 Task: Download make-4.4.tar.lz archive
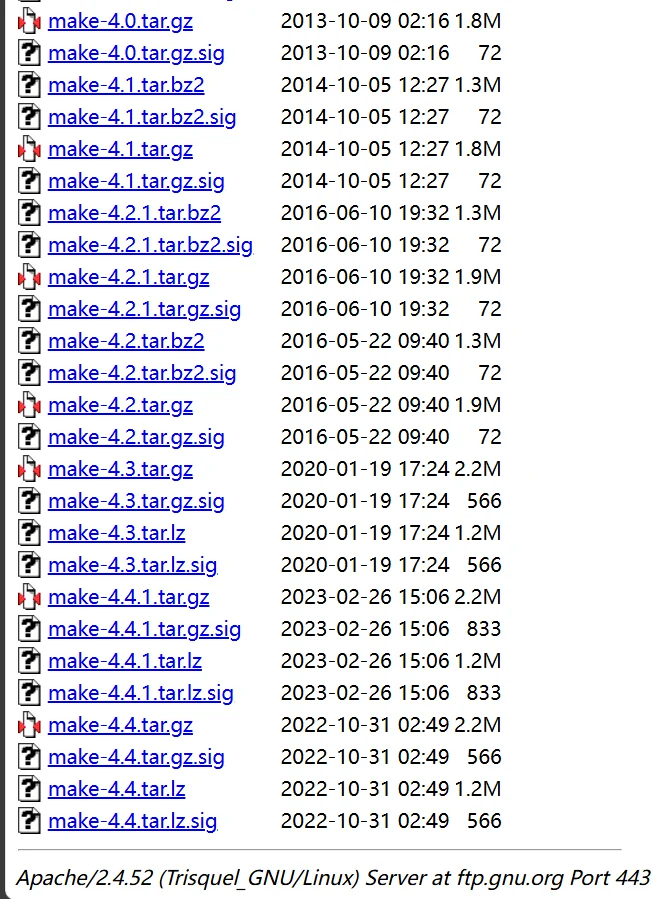[116, 789]
